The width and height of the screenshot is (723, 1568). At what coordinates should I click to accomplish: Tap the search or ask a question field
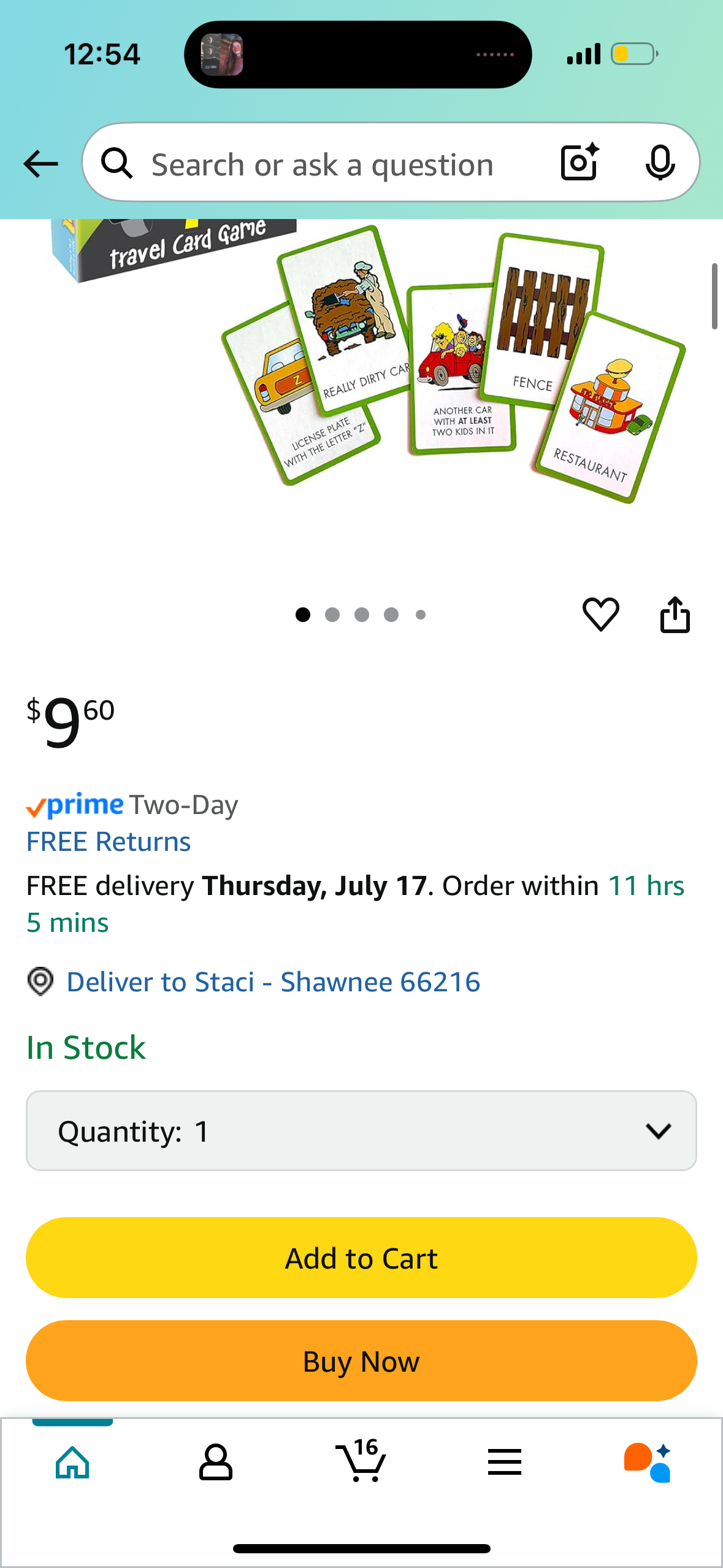coord(323,164)
